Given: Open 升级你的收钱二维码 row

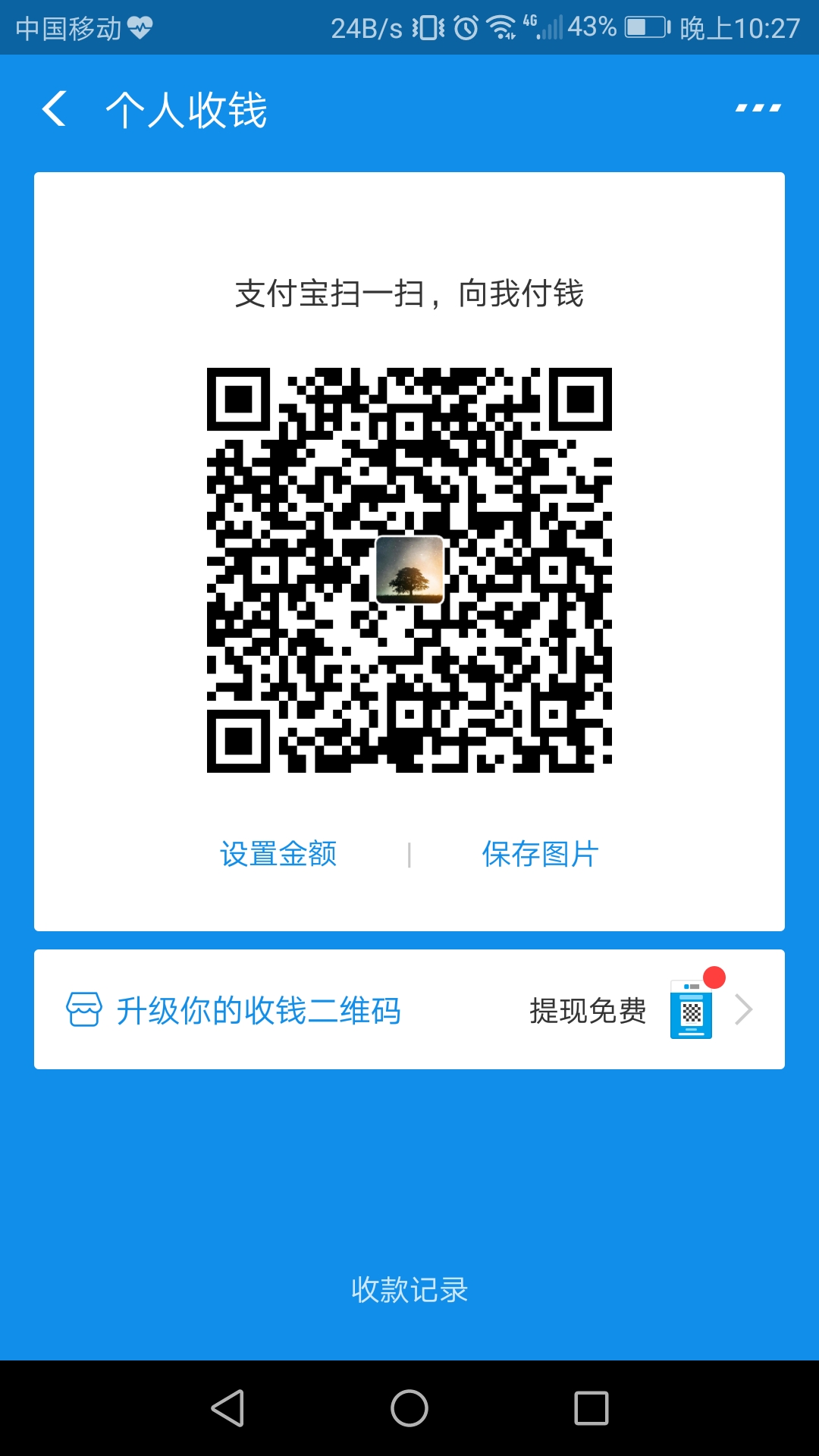Looking at the screenshot, I should tap(409, 1009).
